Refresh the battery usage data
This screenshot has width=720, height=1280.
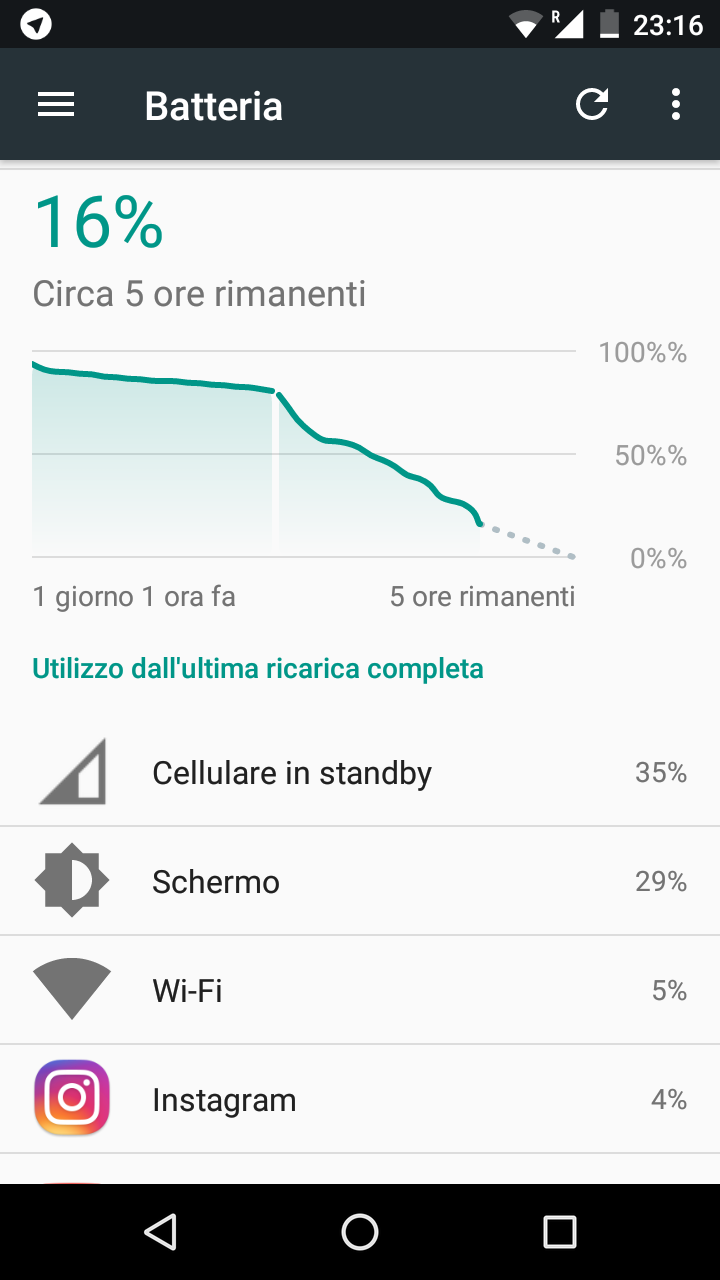(592, 105)
